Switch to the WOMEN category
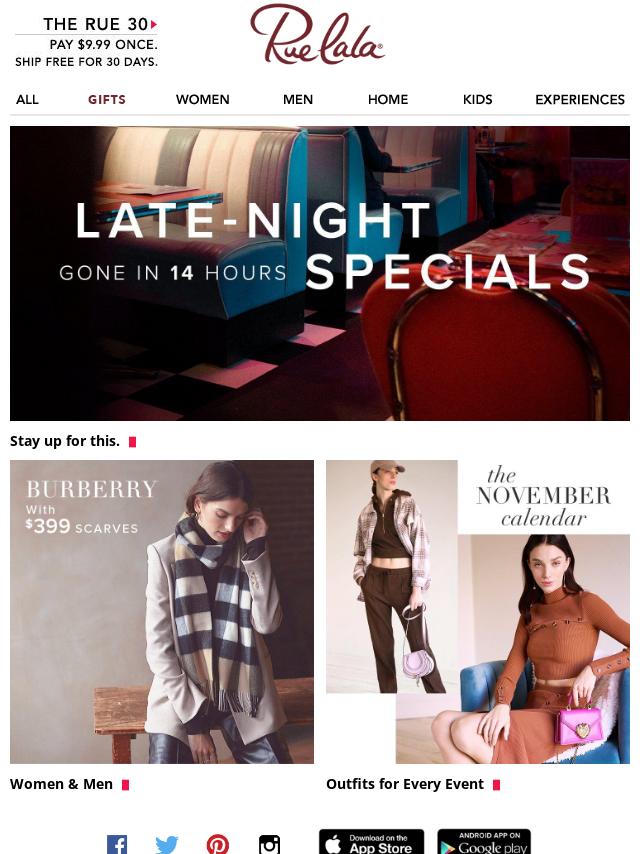 [202, 99]
